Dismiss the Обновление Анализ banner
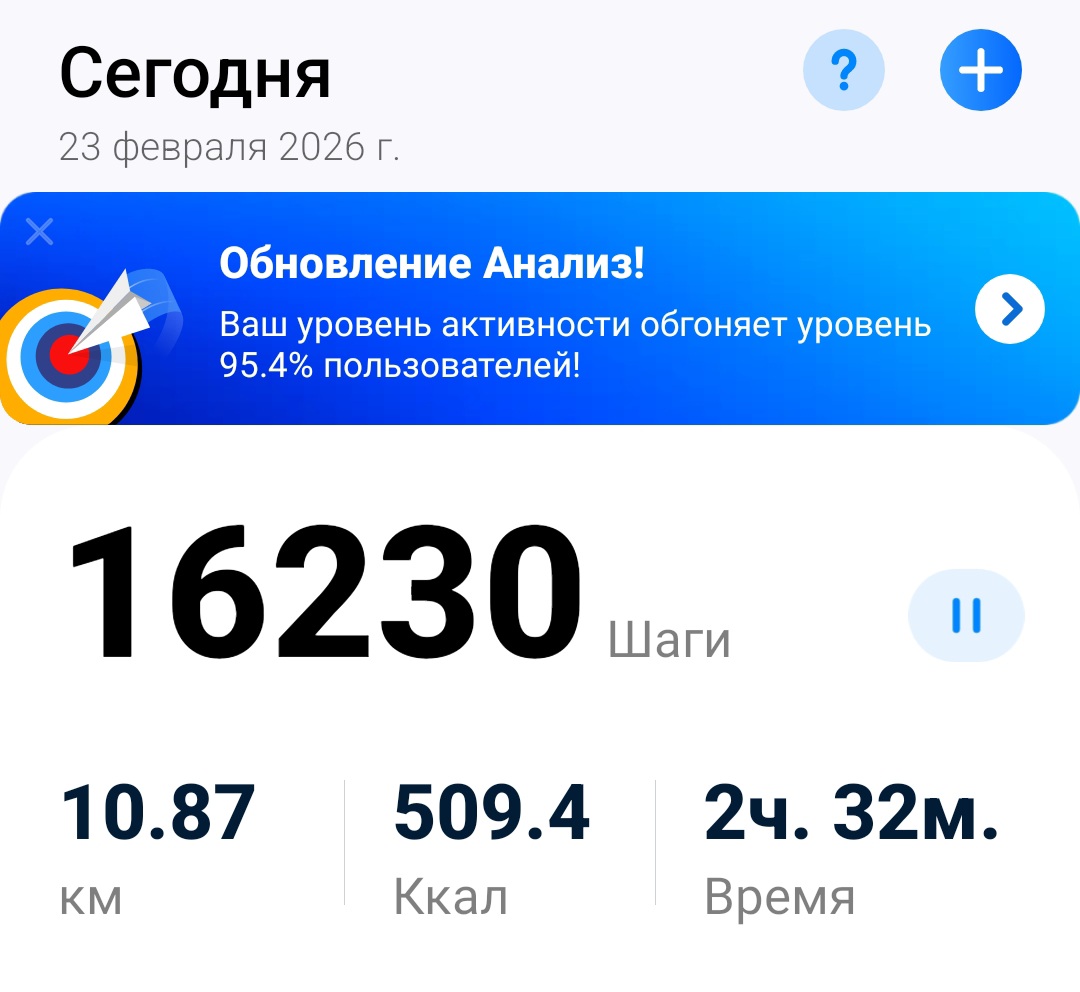Screen dimensions: 1080x992 pos(39,231)
